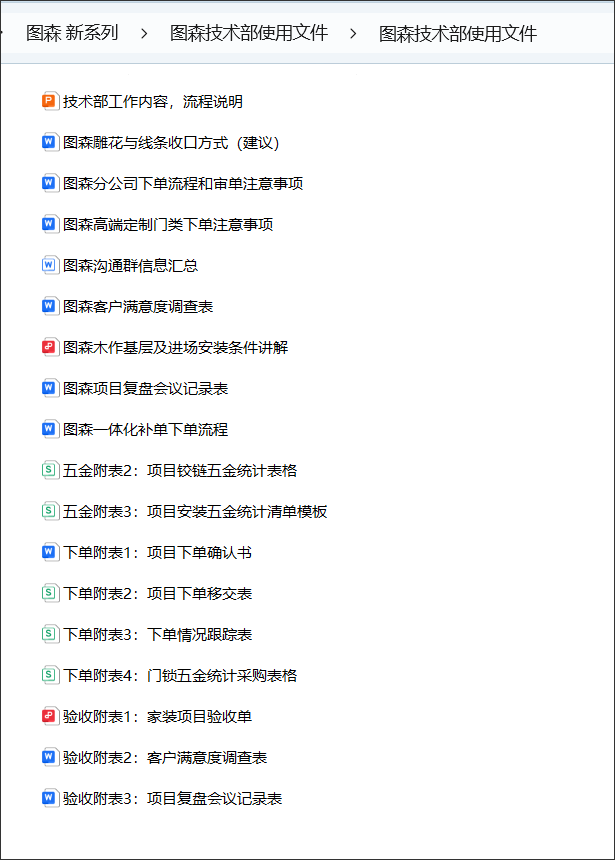The image size is (615, 860).
Task: Open 验收附表3 项目复盘会议记录表
Action: pyautogui.click(x=172, y=798)
